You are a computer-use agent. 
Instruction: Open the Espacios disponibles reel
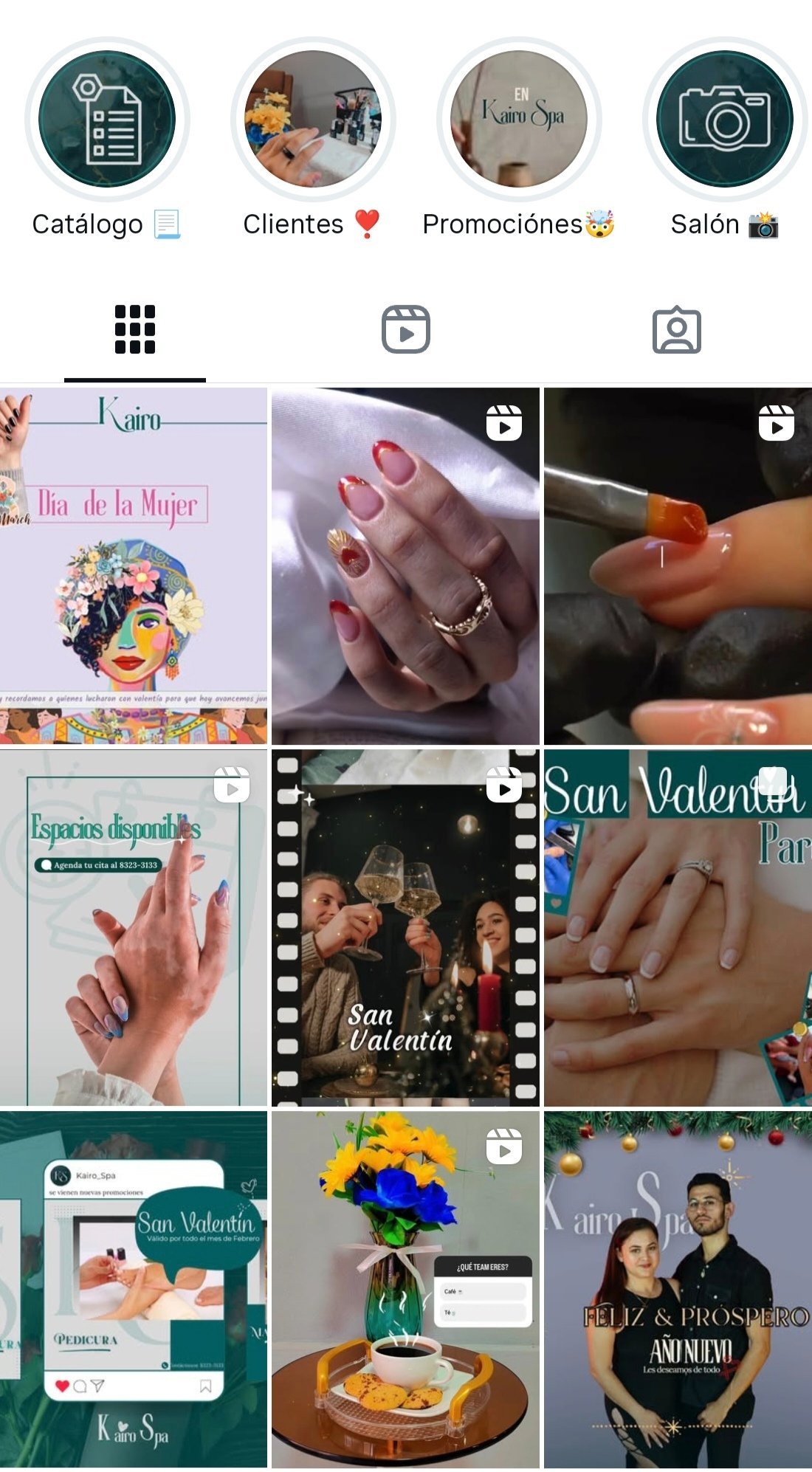[134, 927]
